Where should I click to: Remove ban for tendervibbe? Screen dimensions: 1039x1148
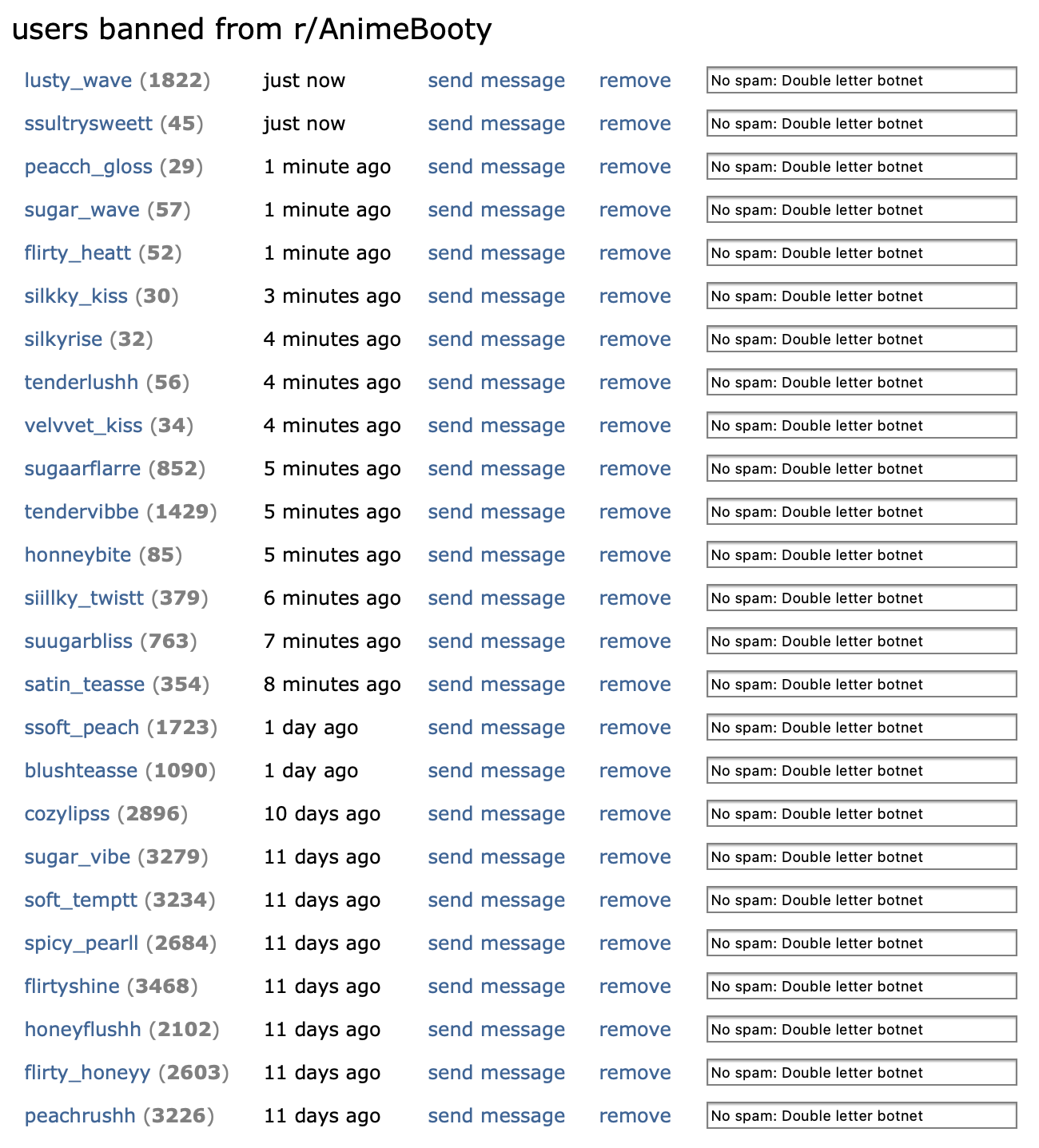click(x=635, y=512)
